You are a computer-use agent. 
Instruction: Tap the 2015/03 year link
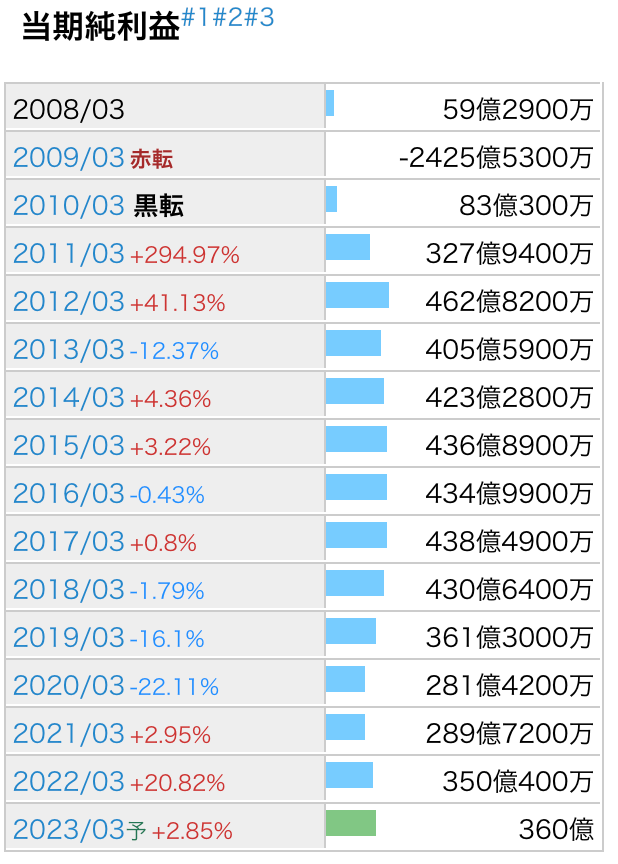68,446
